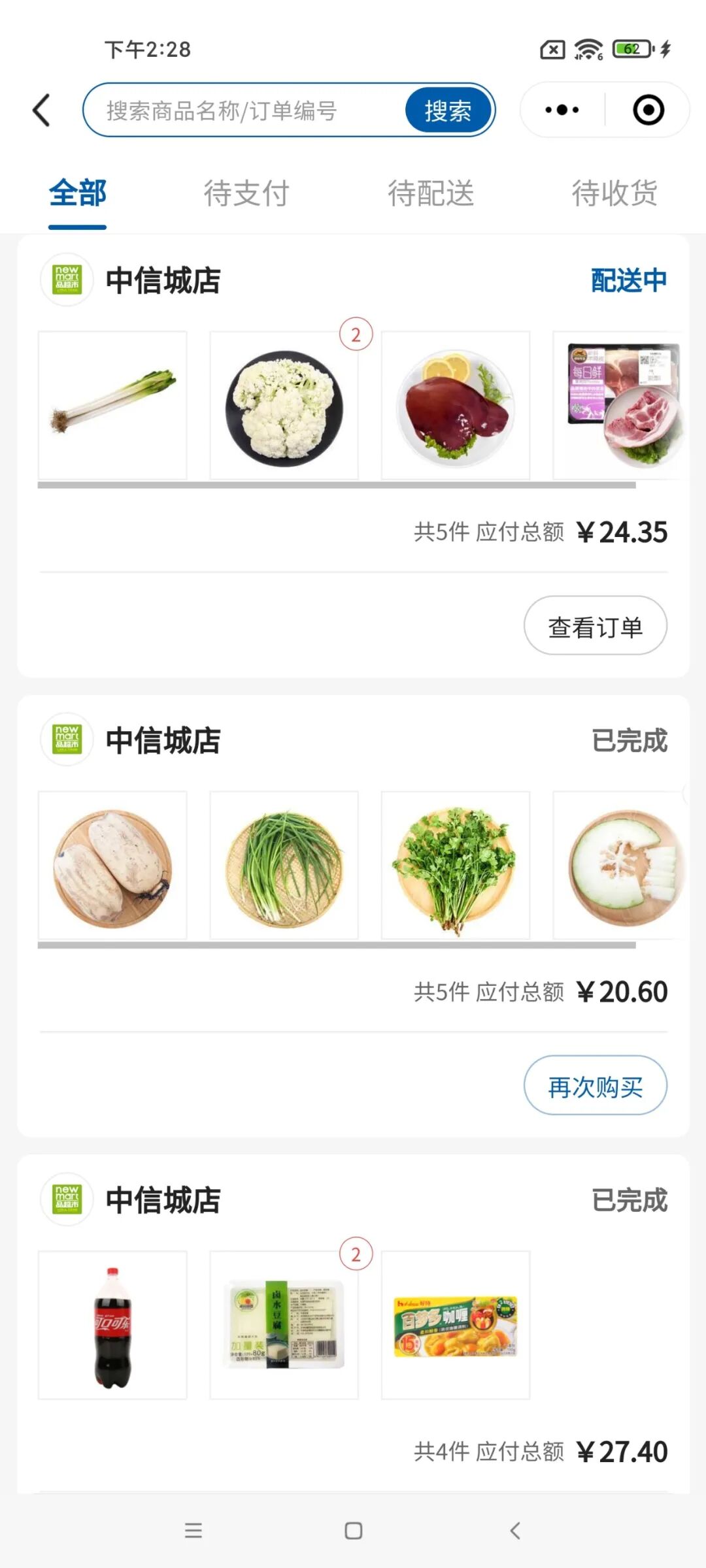Open the lotus root product thumbnail
This screenshot has width=706, height=1568.
(112, 866)
